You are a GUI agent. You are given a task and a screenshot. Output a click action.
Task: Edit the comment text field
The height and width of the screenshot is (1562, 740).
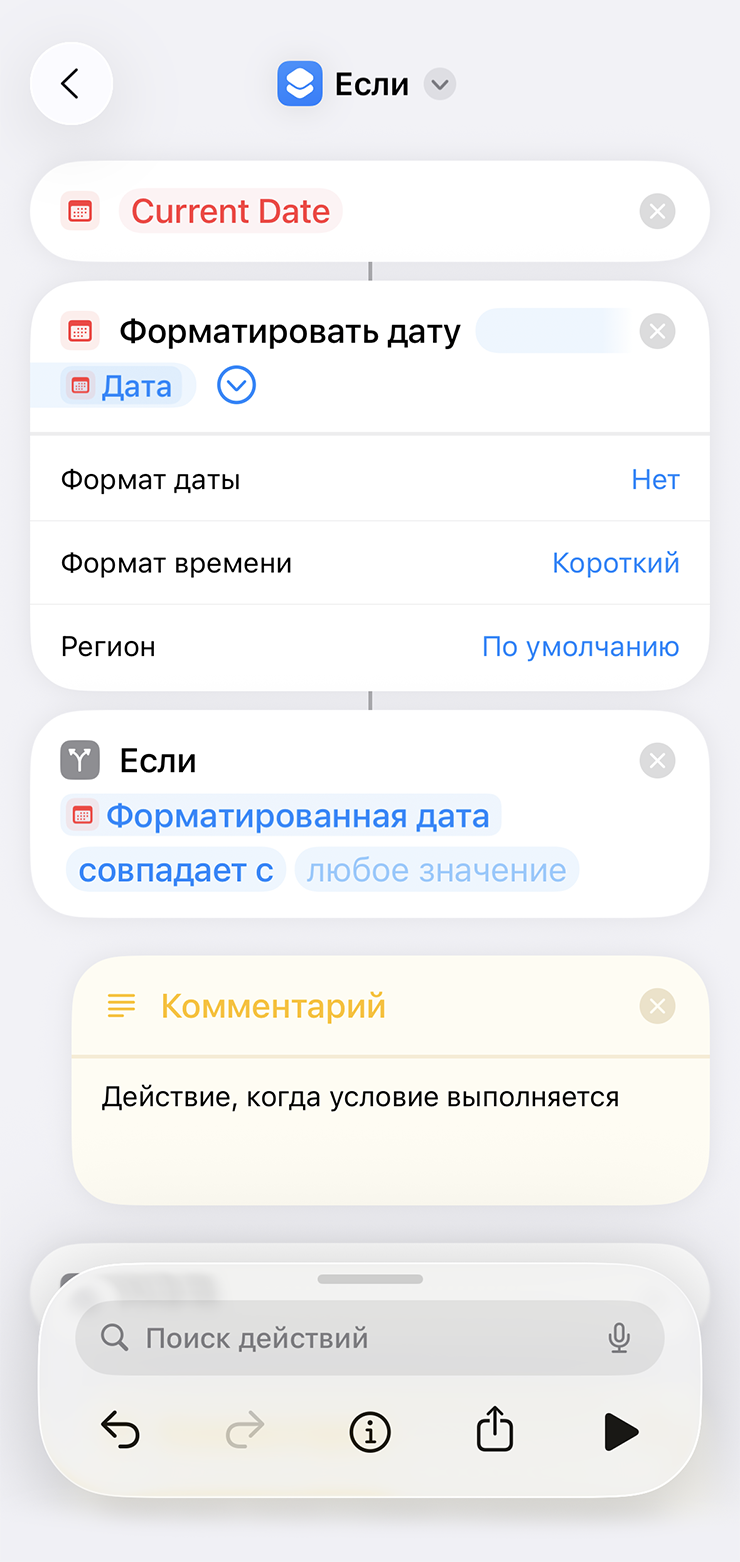point(390,1128)
